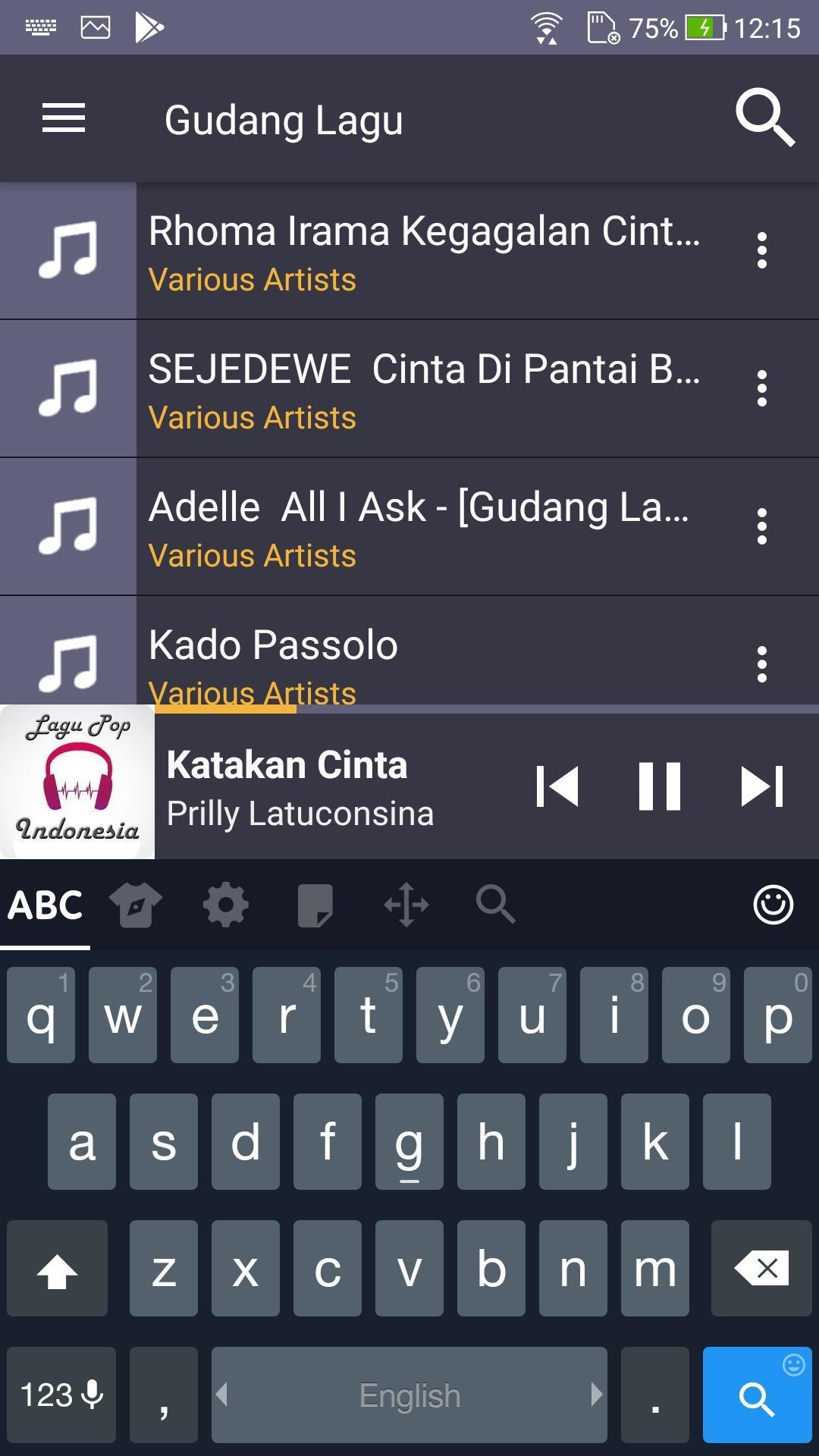Viewport: 819px width, 1456px height.
Task: Skip to next track
Action: (x=761, y=786)
